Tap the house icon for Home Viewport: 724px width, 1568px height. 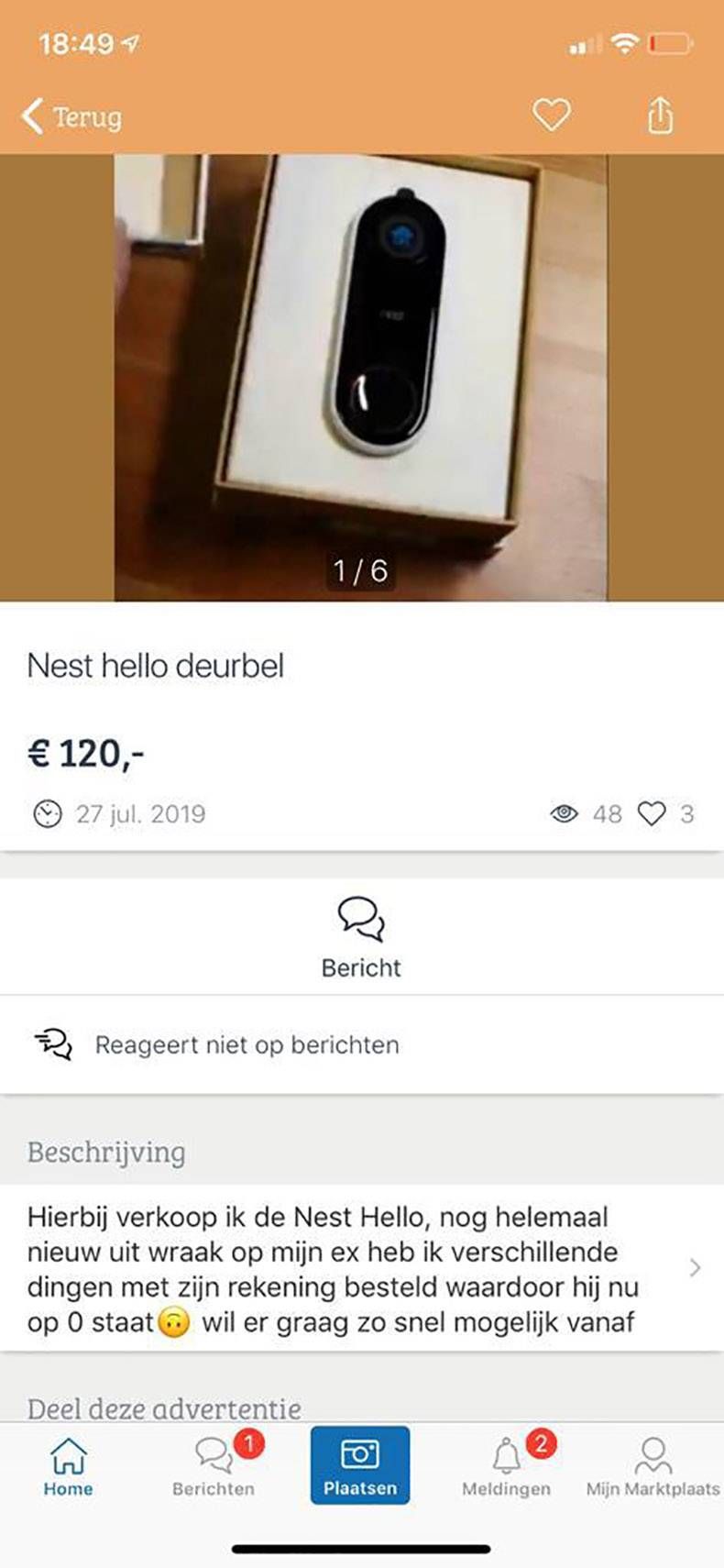[68, 1457]
